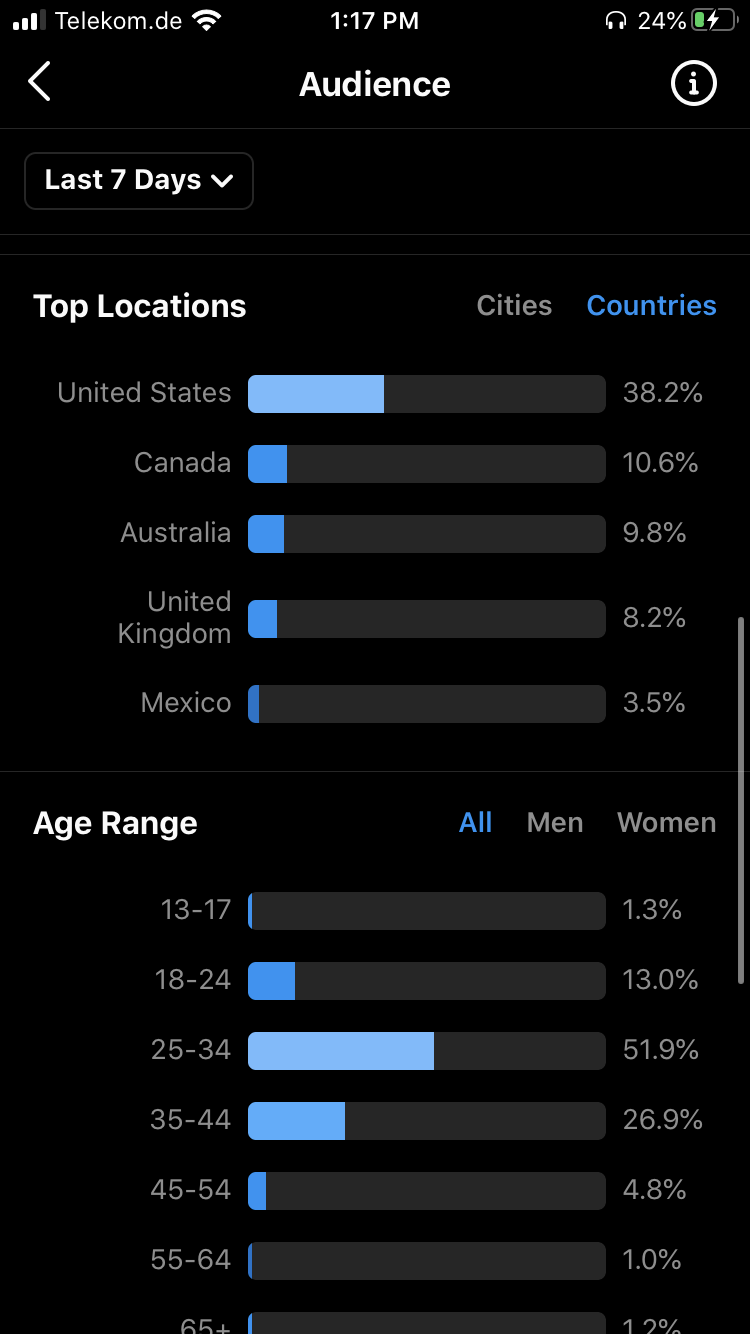Go back using the arrow icon

click(x=39, y=82)
